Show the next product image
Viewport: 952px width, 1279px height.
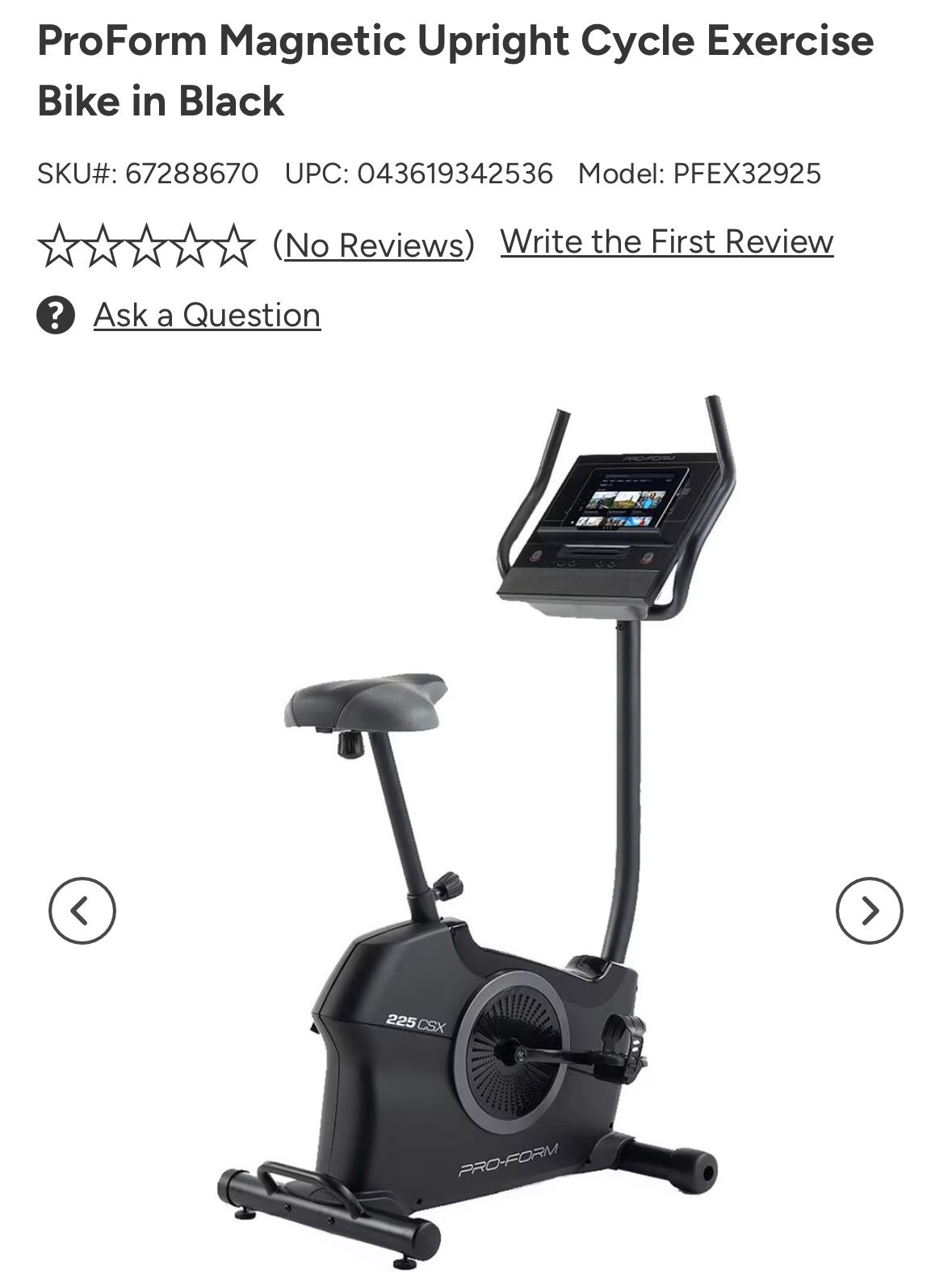tap(869, 911)
